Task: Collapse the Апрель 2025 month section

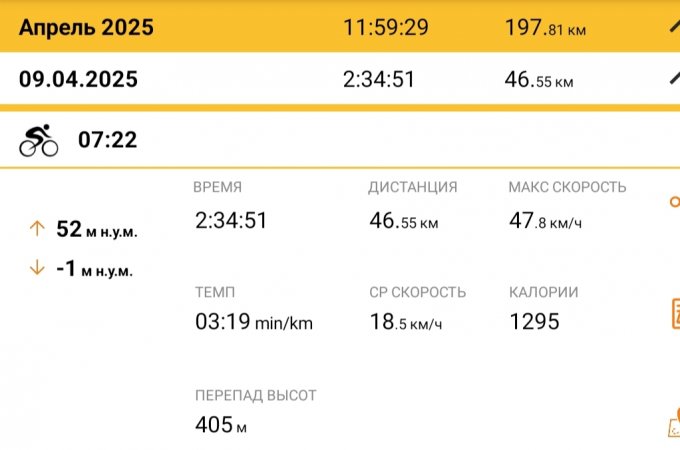Action: (x=672, y=28)
